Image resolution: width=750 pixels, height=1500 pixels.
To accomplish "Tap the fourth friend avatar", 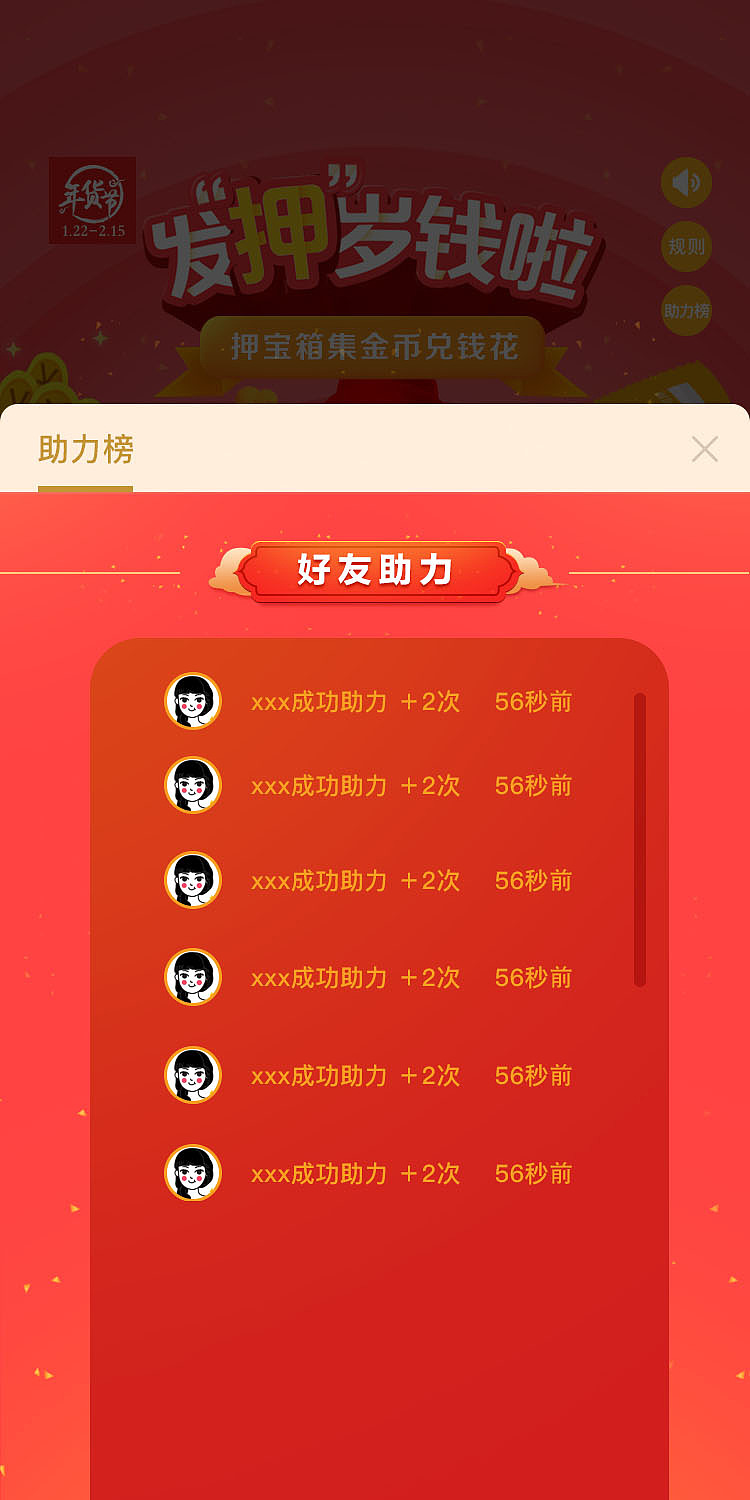I will pos(192,977).
